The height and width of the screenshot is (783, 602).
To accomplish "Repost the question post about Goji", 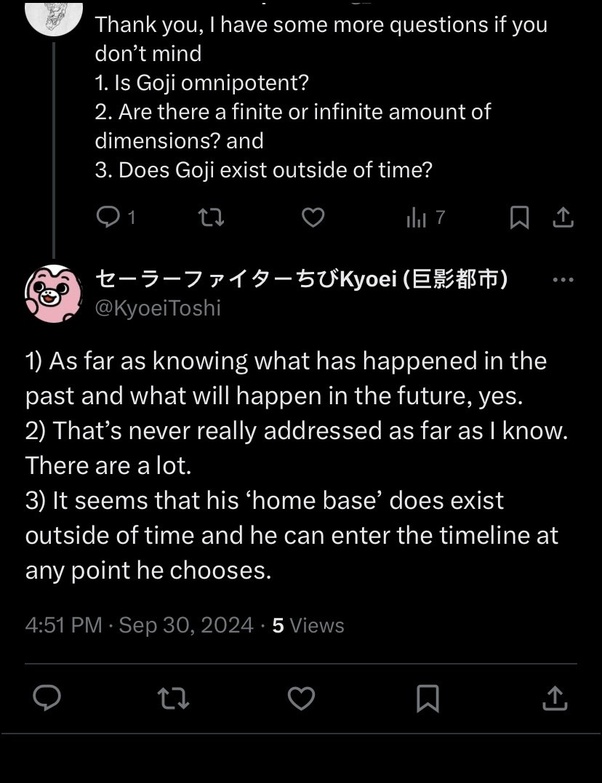I will pos(211,217).
